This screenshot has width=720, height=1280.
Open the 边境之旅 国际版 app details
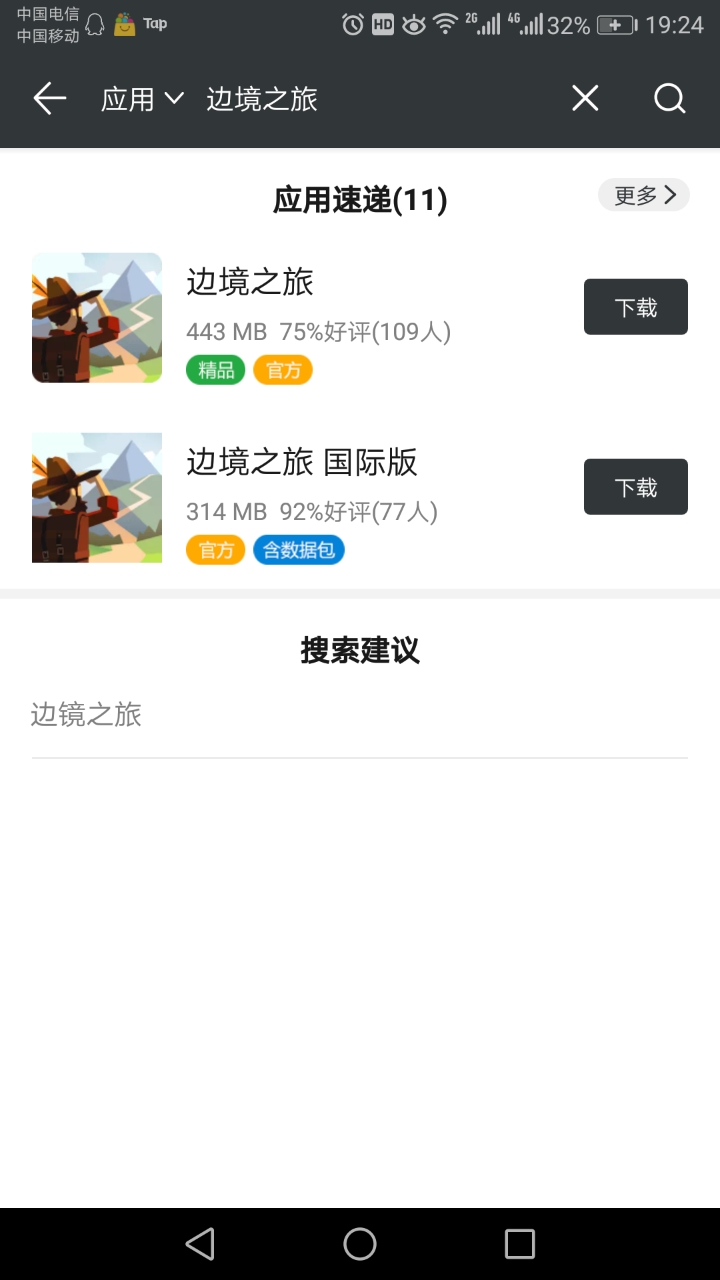click(301, 463)
